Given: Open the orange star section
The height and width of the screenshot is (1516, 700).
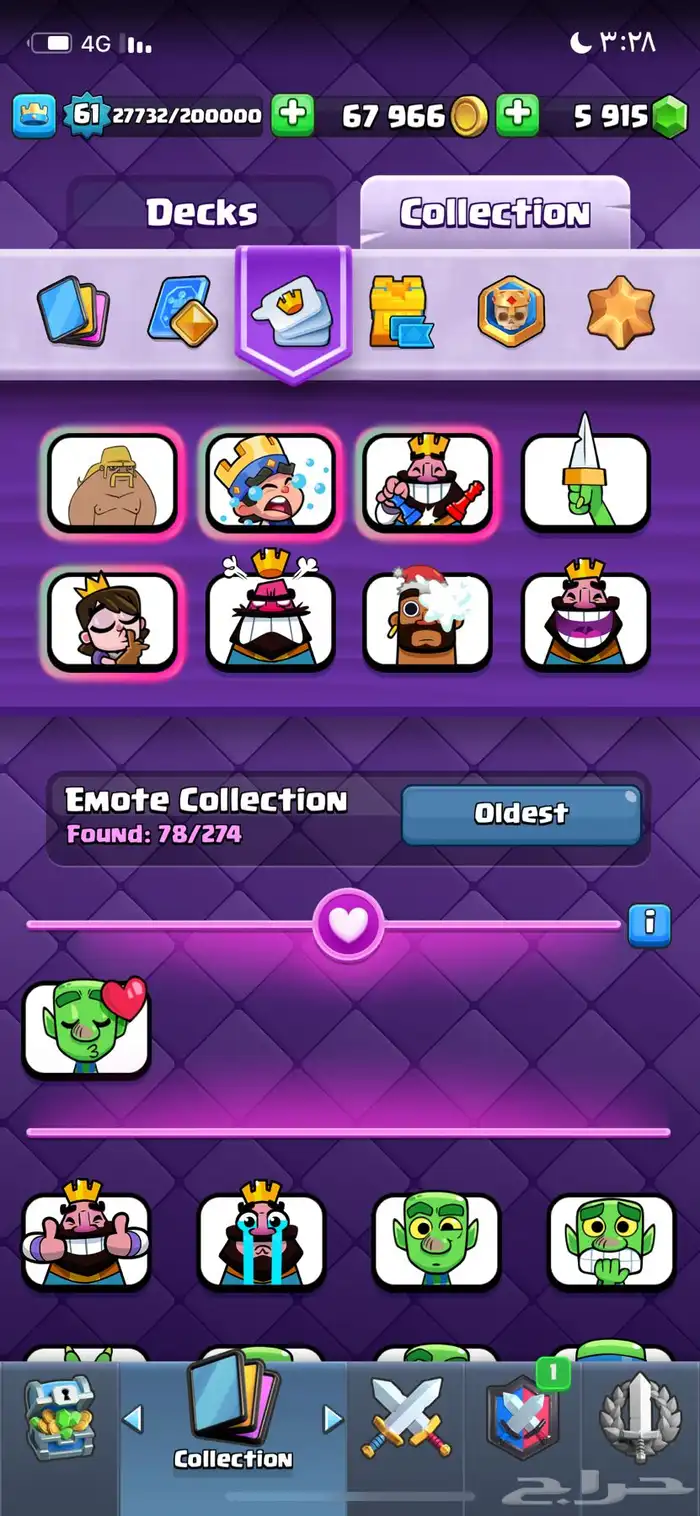Looking at the screenshot, I should pos(620,312).
